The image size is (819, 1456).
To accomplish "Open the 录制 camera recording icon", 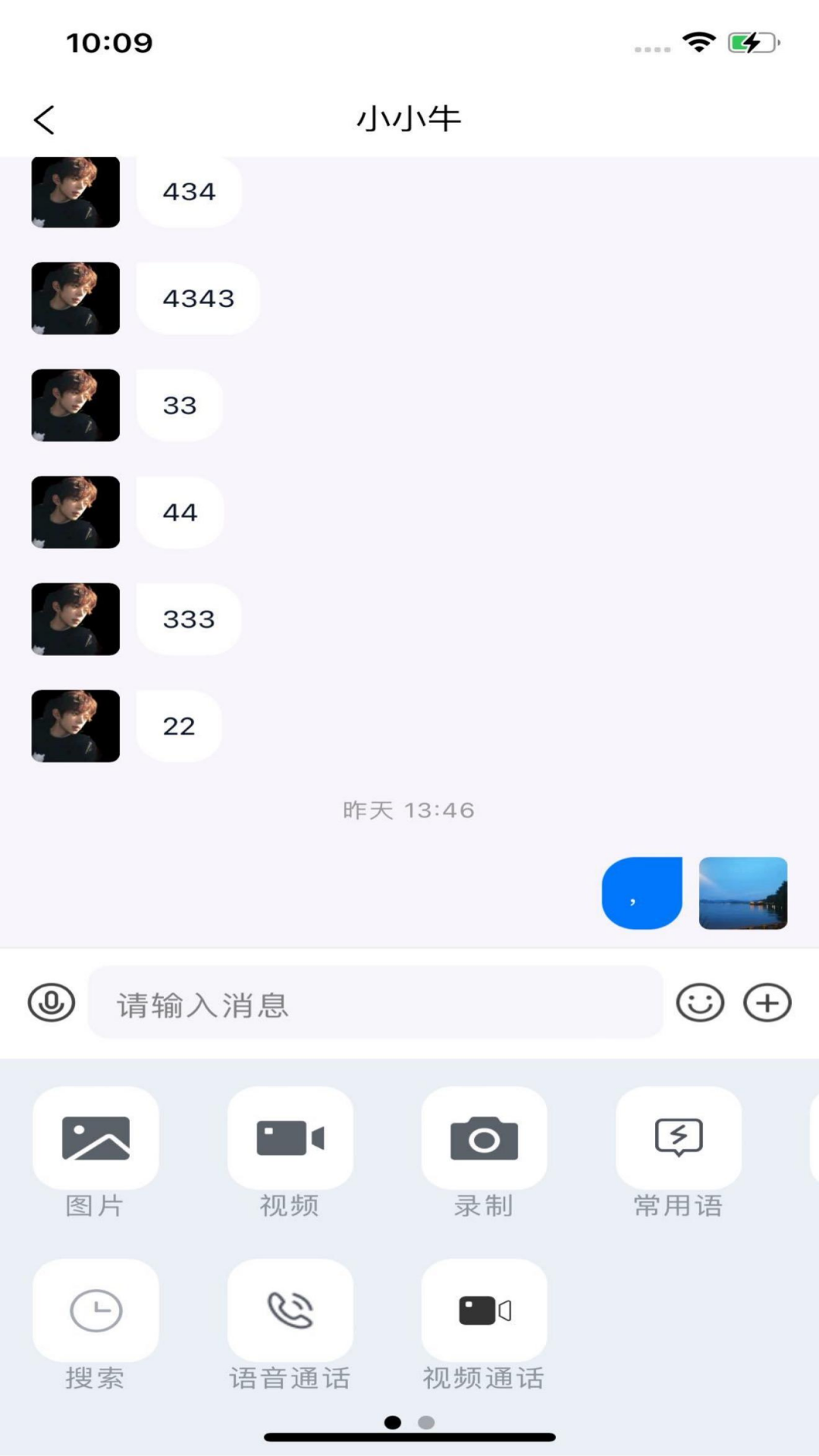I will [x=484, y=1139].
